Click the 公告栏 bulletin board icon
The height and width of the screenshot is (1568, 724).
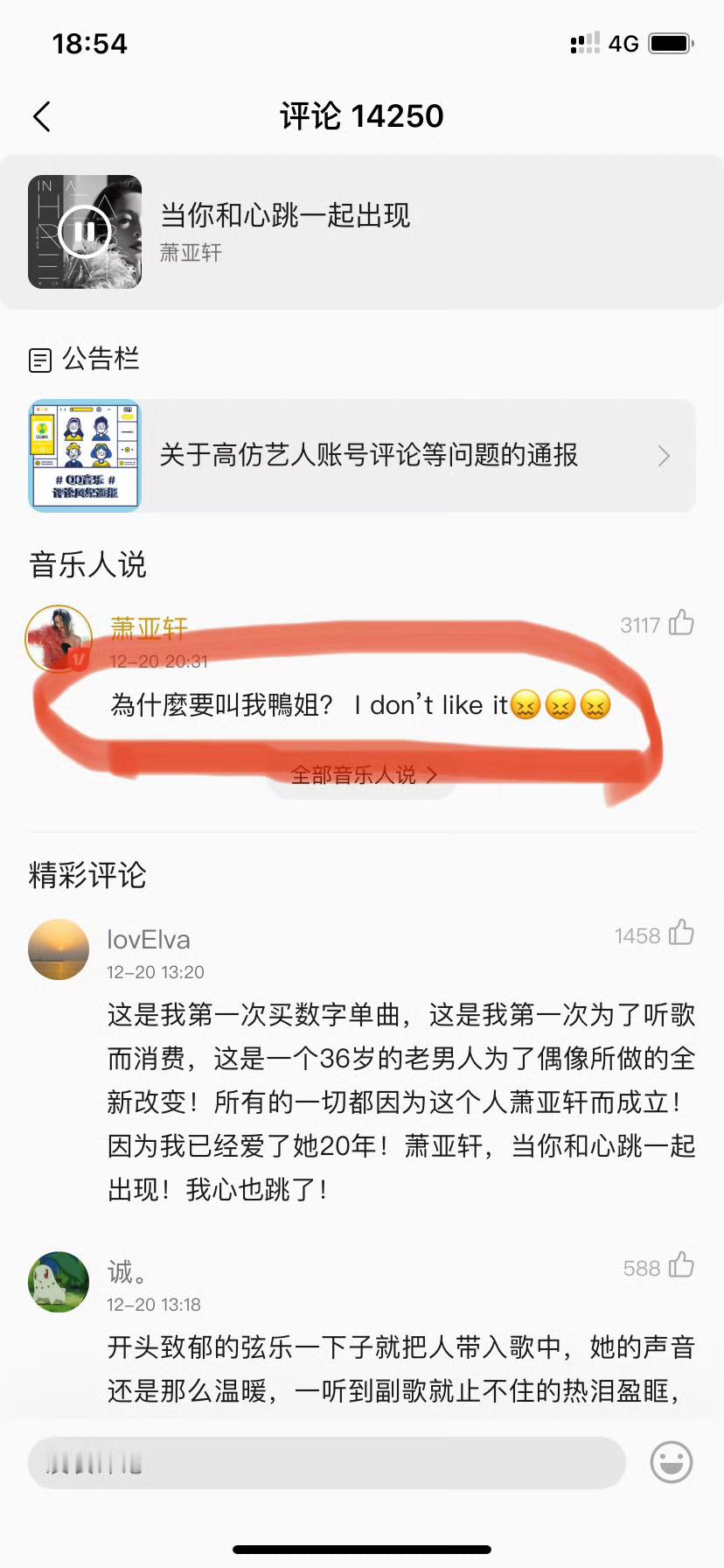[41, 359]
